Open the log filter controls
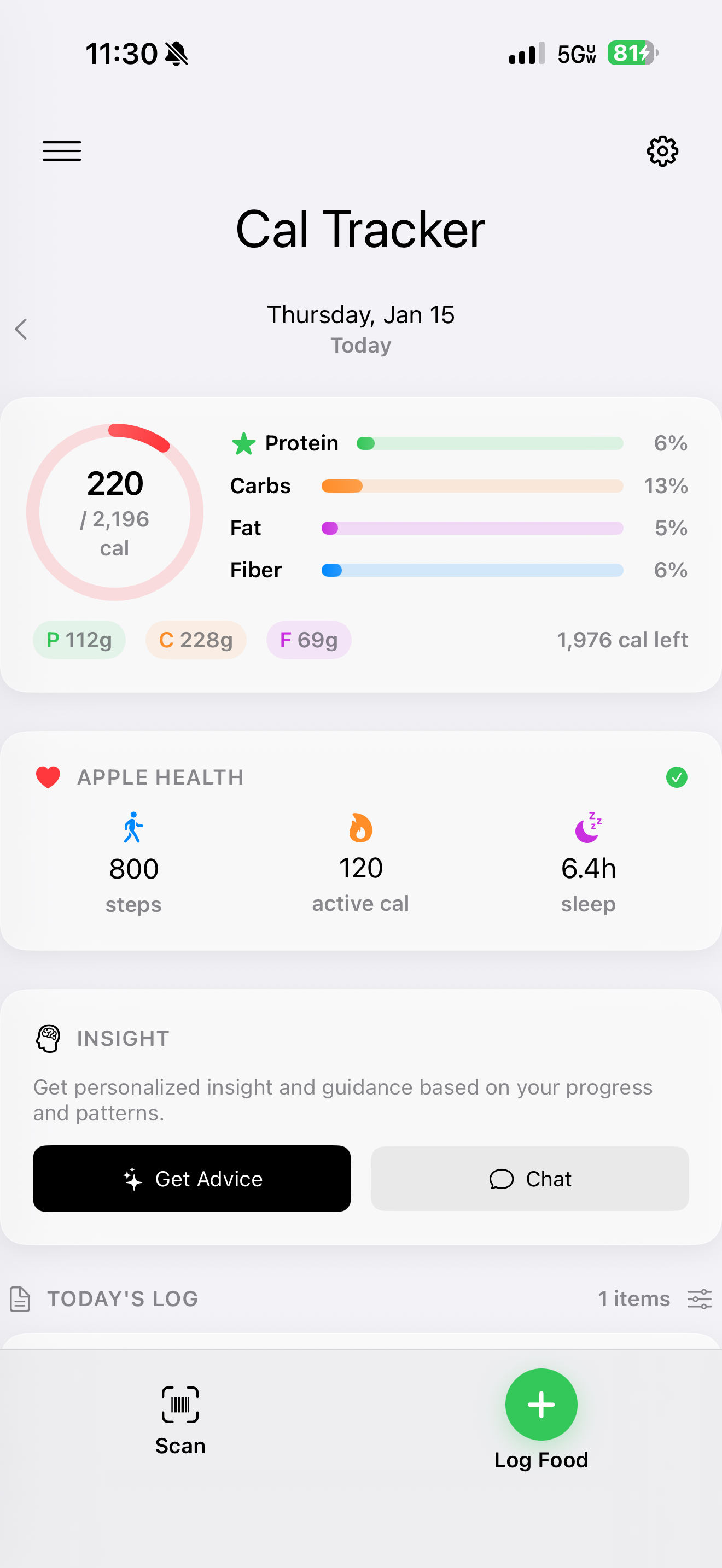The image size is (722, 1568). coord(699,1299)
